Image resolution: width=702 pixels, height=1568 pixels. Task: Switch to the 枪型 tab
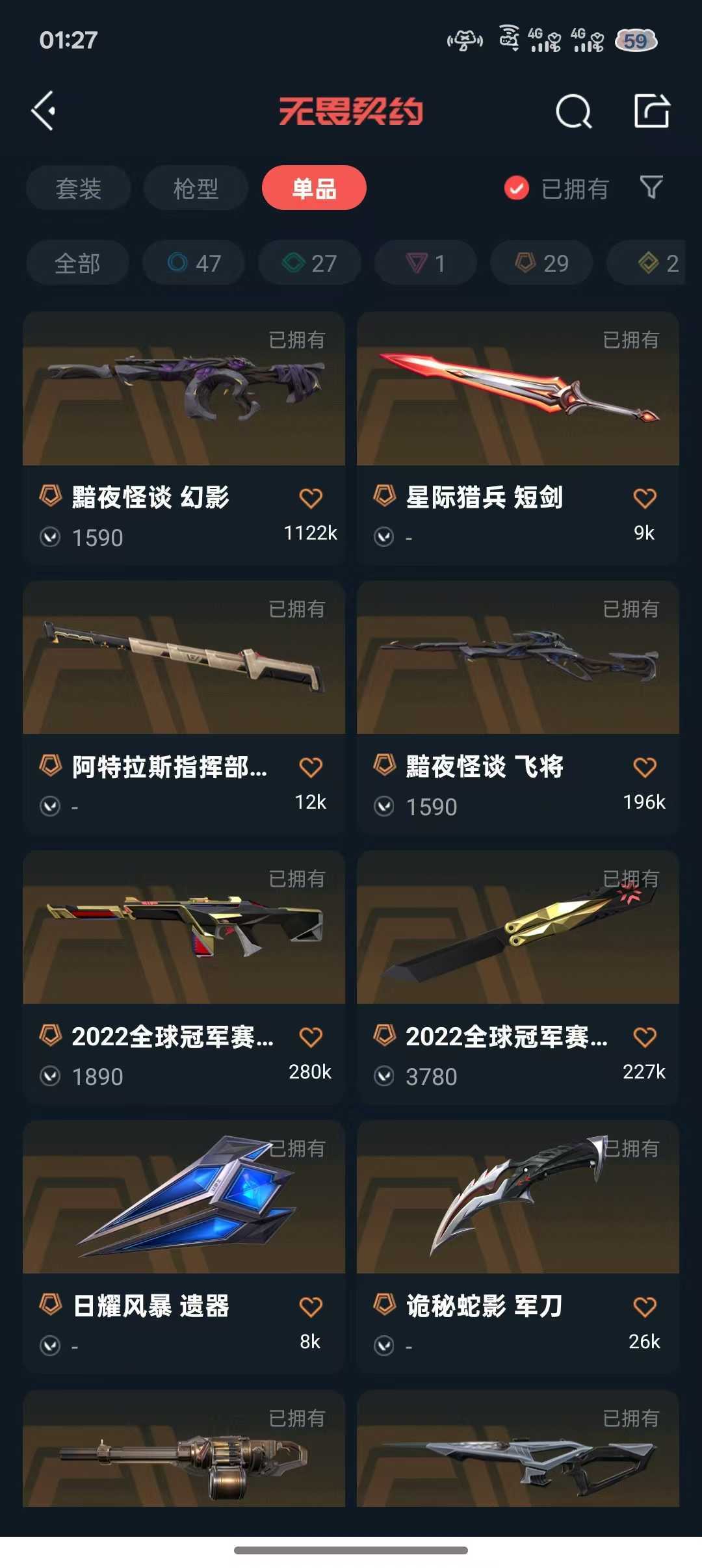[x=196, y=189]
